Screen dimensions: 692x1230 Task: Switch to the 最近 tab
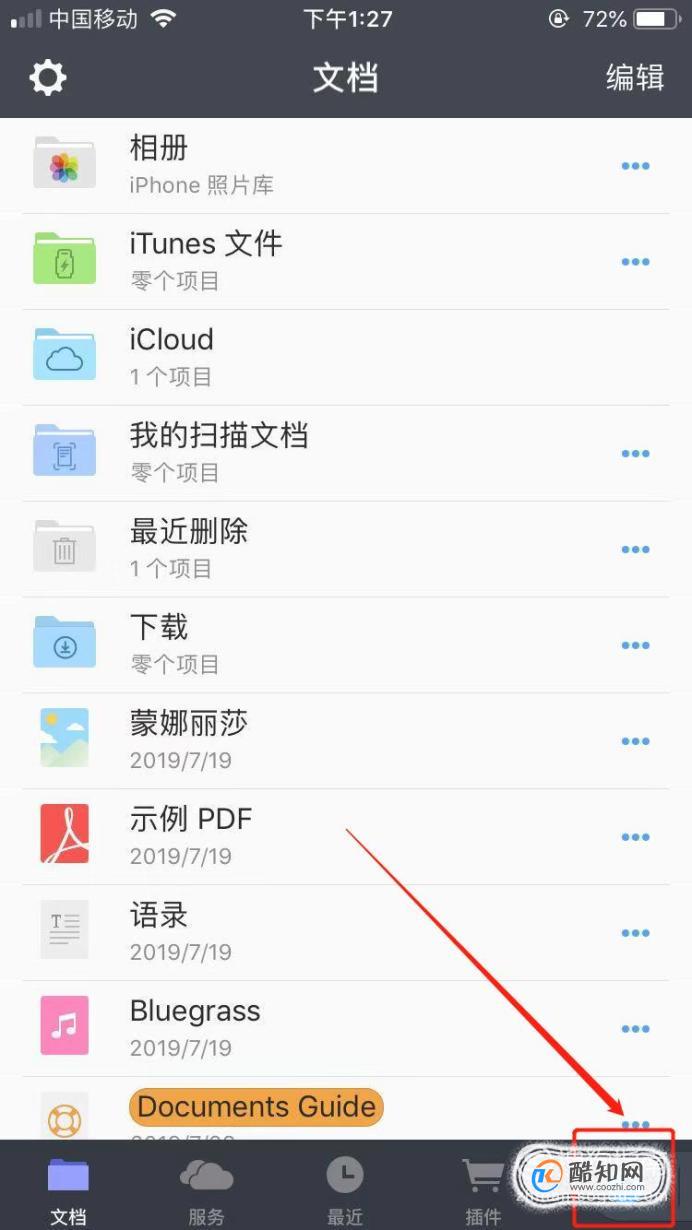point(345,1190)
